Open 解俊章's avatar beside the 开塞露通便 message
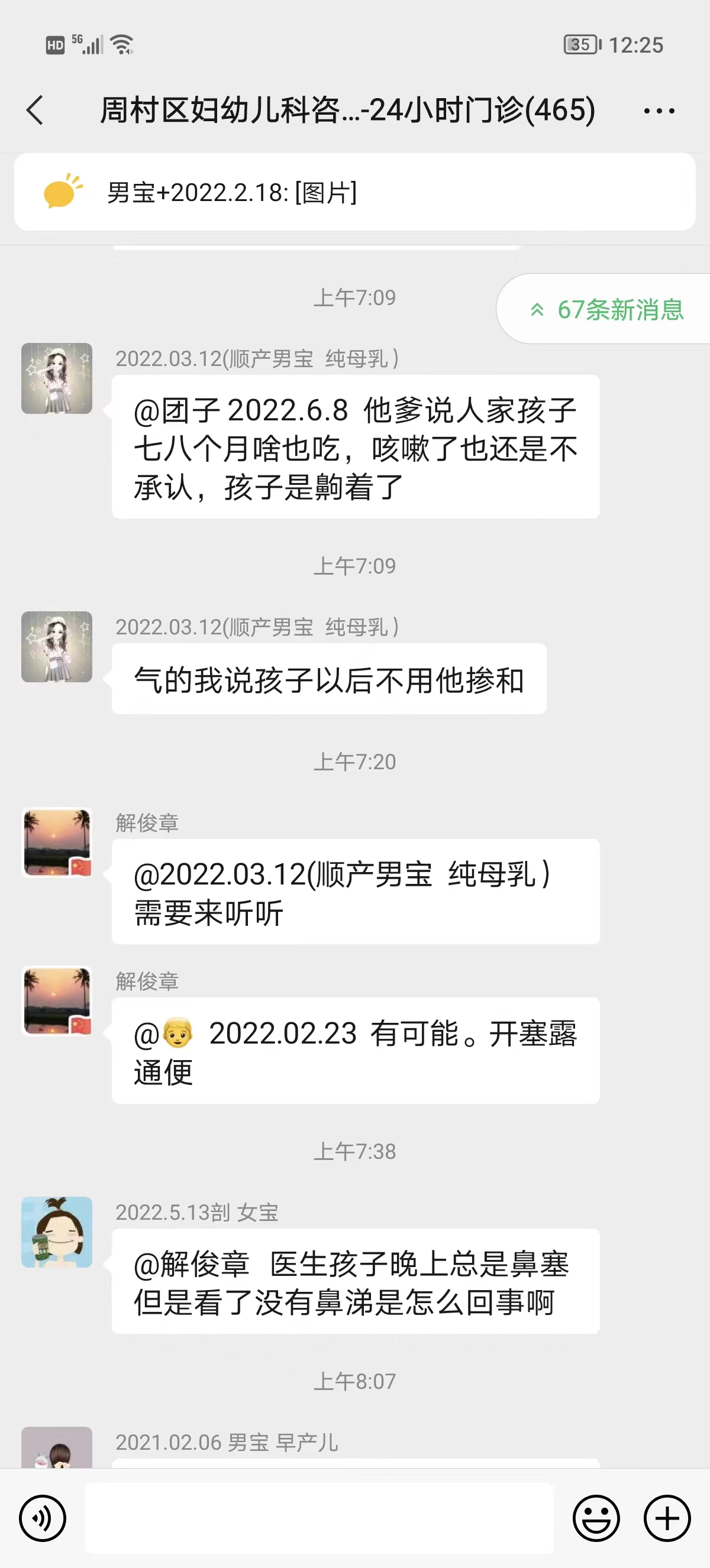 (57, 1001)
